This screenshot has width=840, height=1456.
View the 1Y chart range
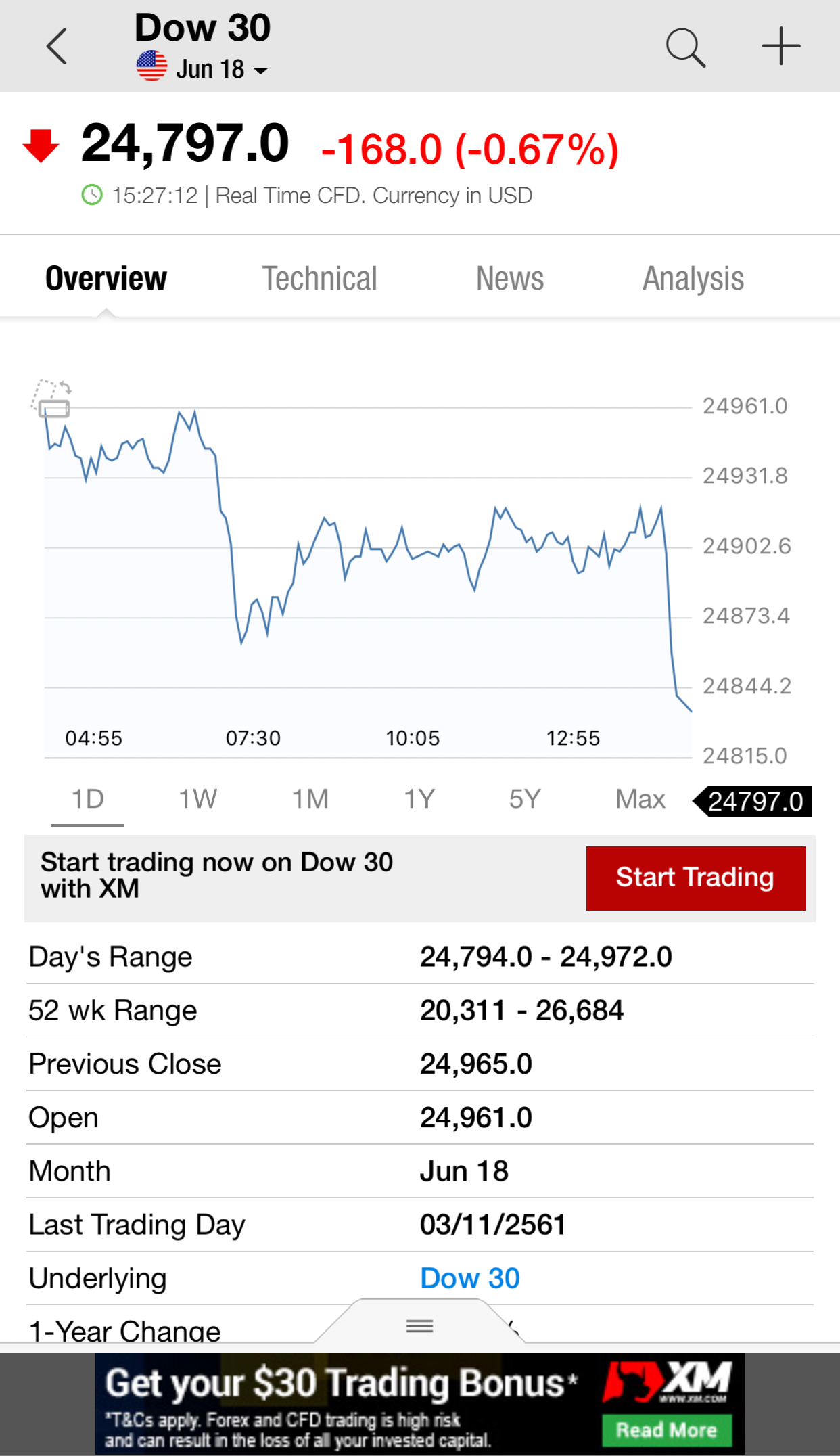coord(419,800)
